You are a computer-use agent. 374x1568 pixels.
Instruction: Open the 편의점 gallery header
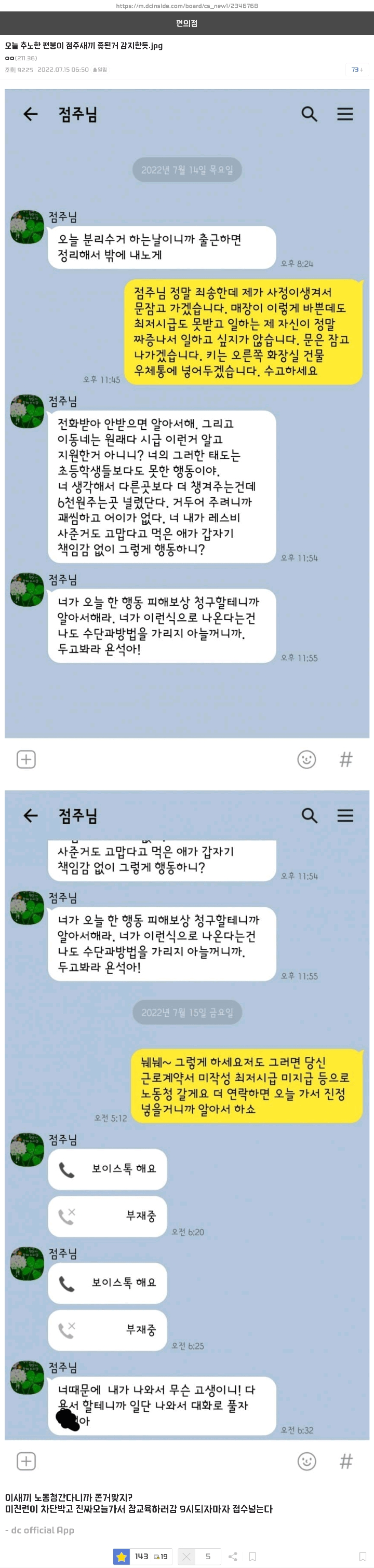[186, 23]
